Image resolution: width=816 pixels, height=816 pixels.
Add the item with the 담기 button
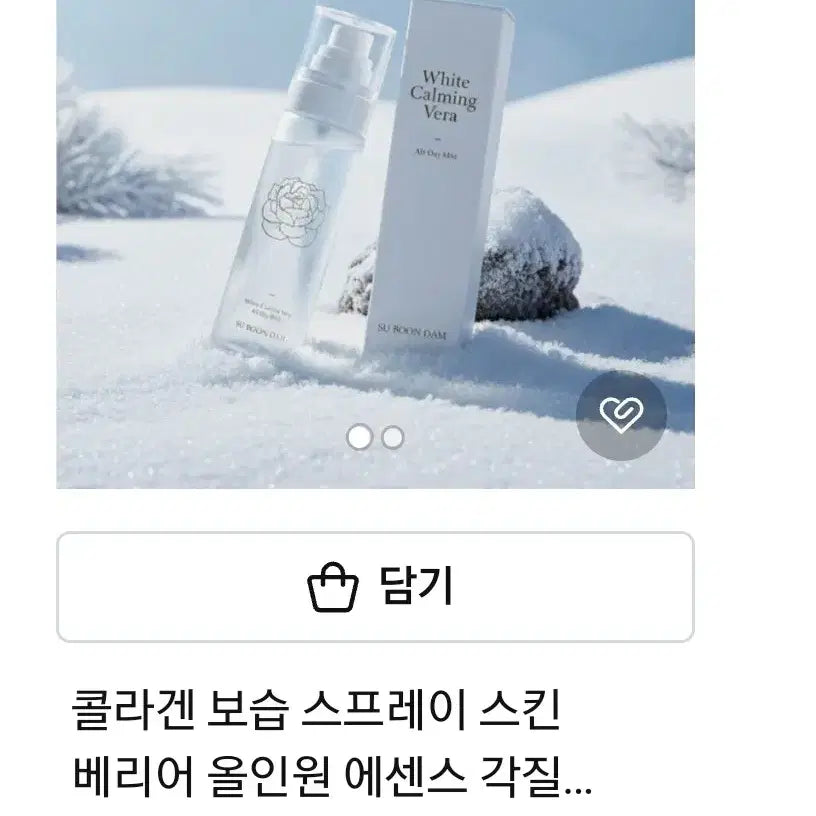tap(375, 587)
